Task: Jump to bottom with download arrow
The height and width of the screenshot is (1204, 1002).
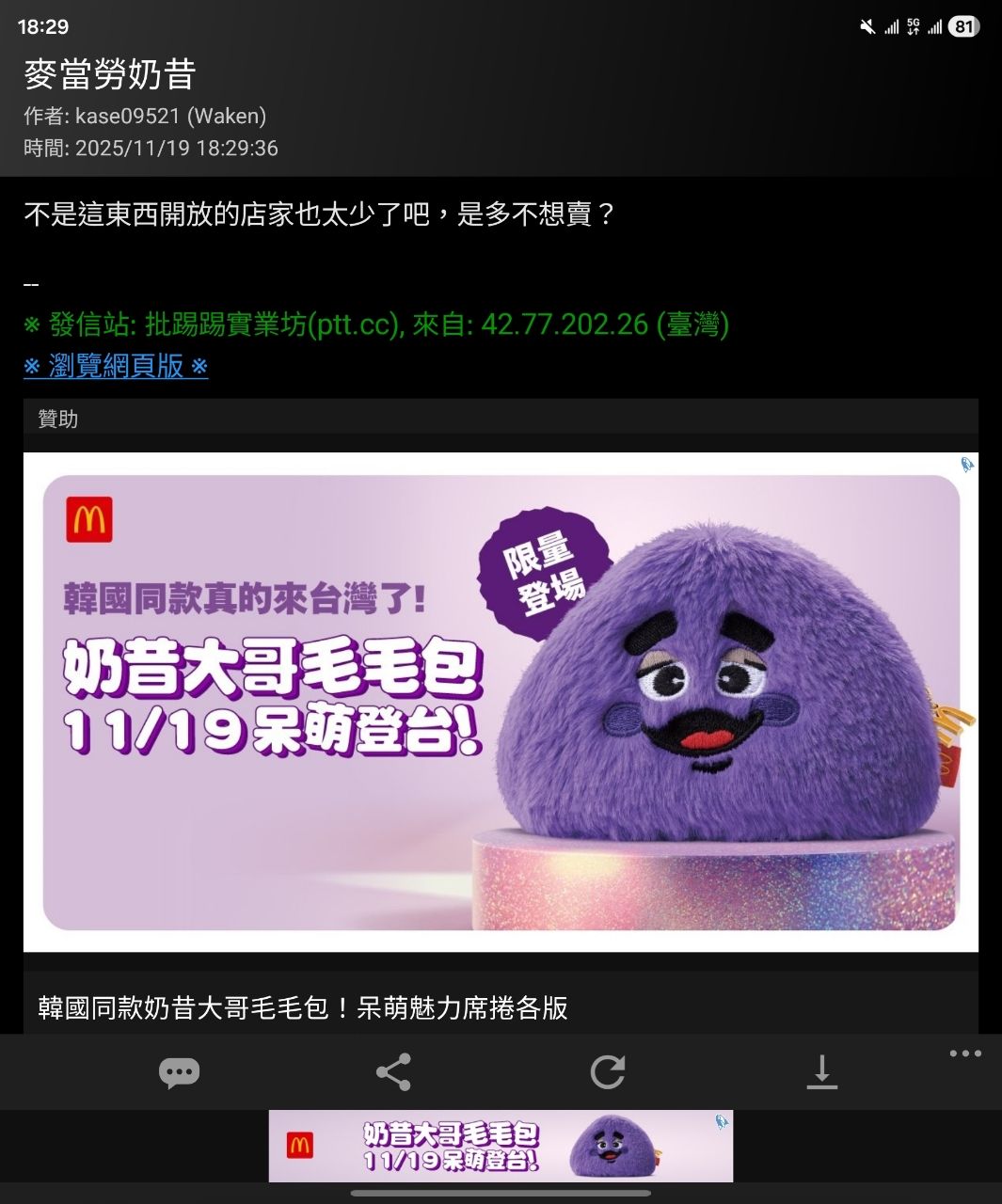Action: [821, 1072]
